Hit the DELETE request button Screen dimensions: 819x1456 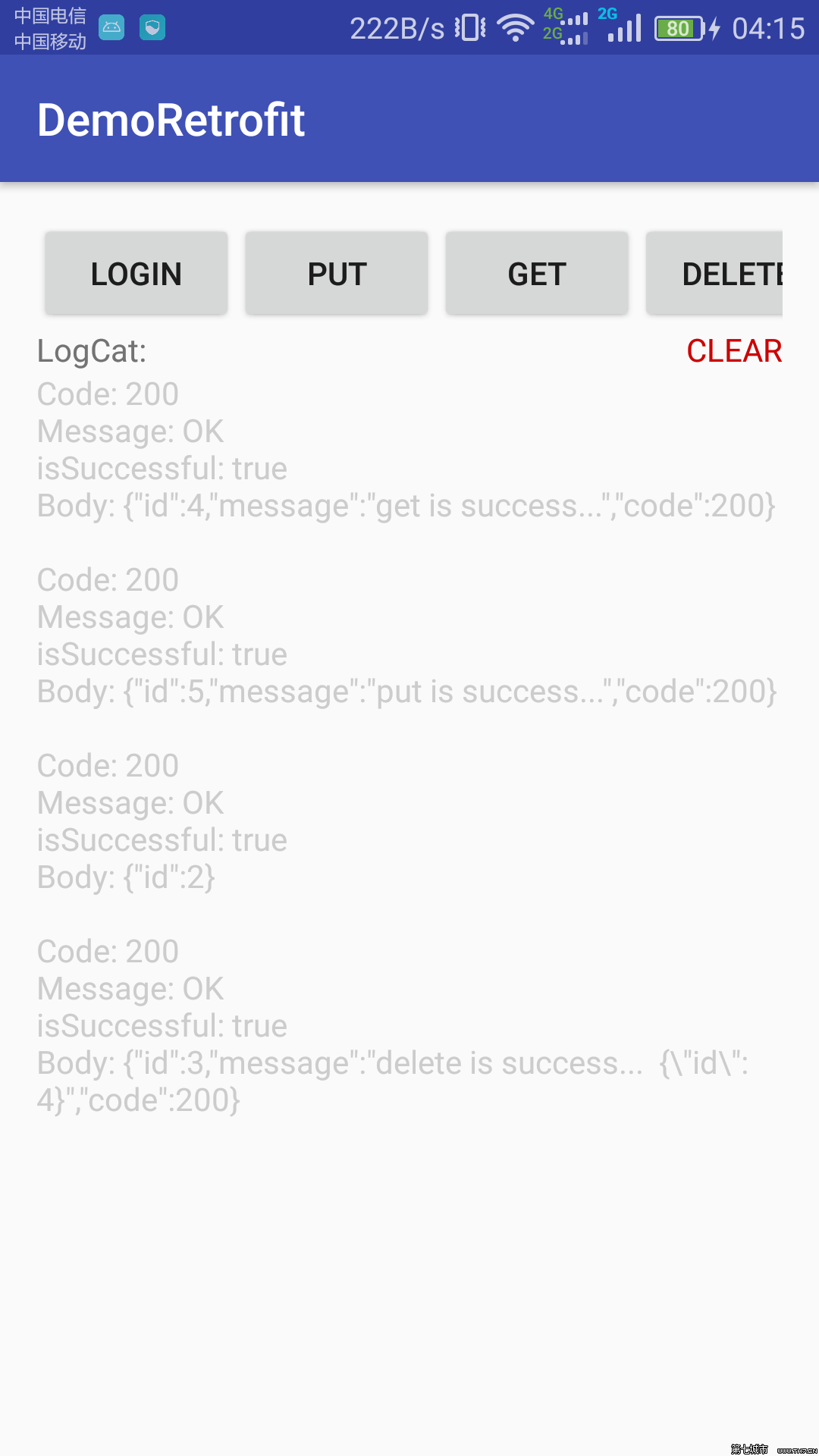(714, 274)
